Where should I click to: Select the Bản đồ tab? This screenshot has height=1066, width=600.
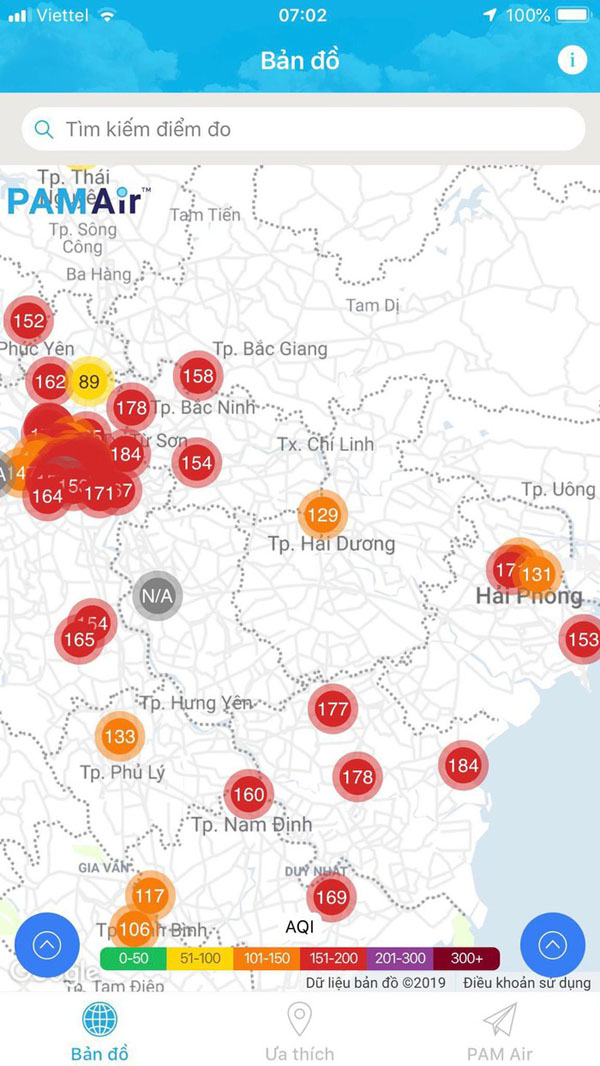tap(99, 1033)
